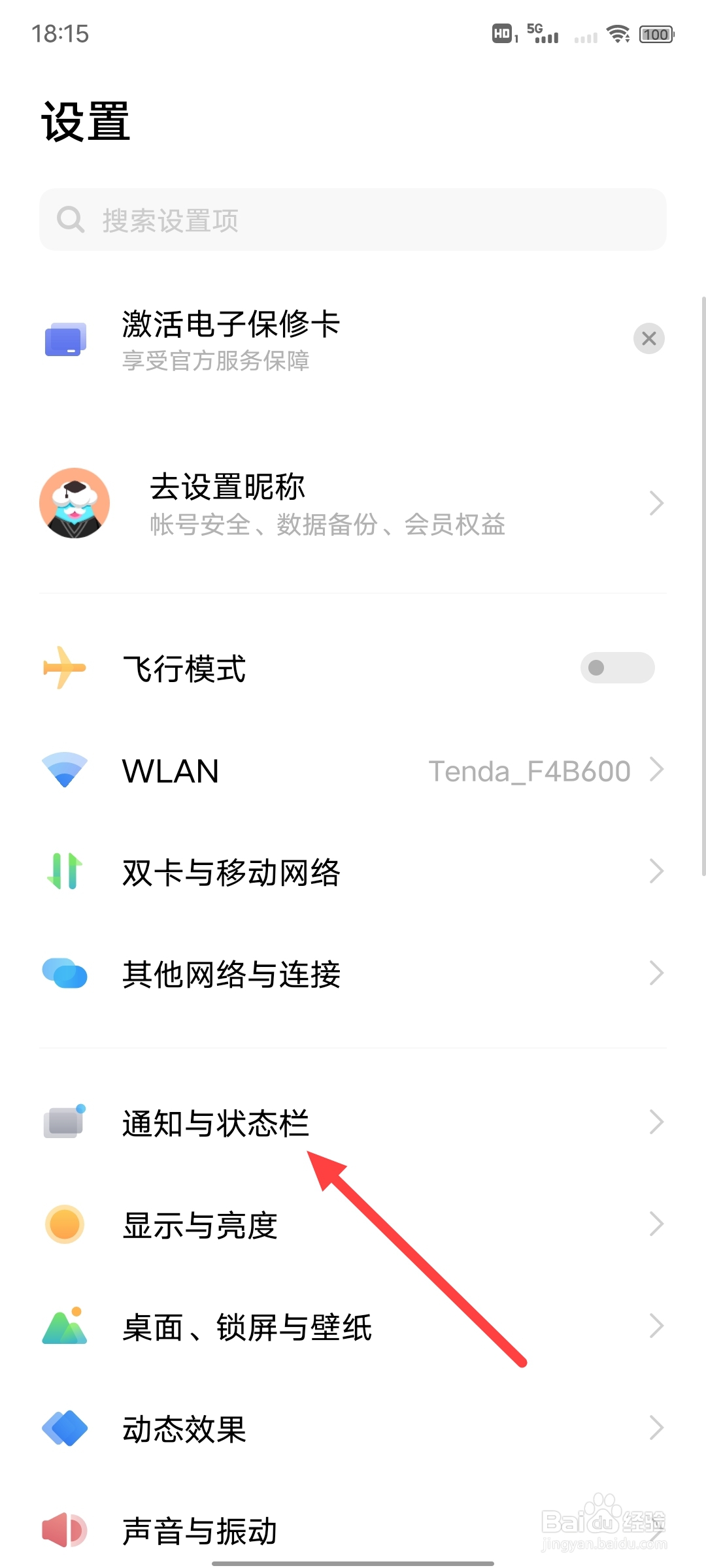
Task: Open 声音与振动 settings
Action: (353, 1529)
